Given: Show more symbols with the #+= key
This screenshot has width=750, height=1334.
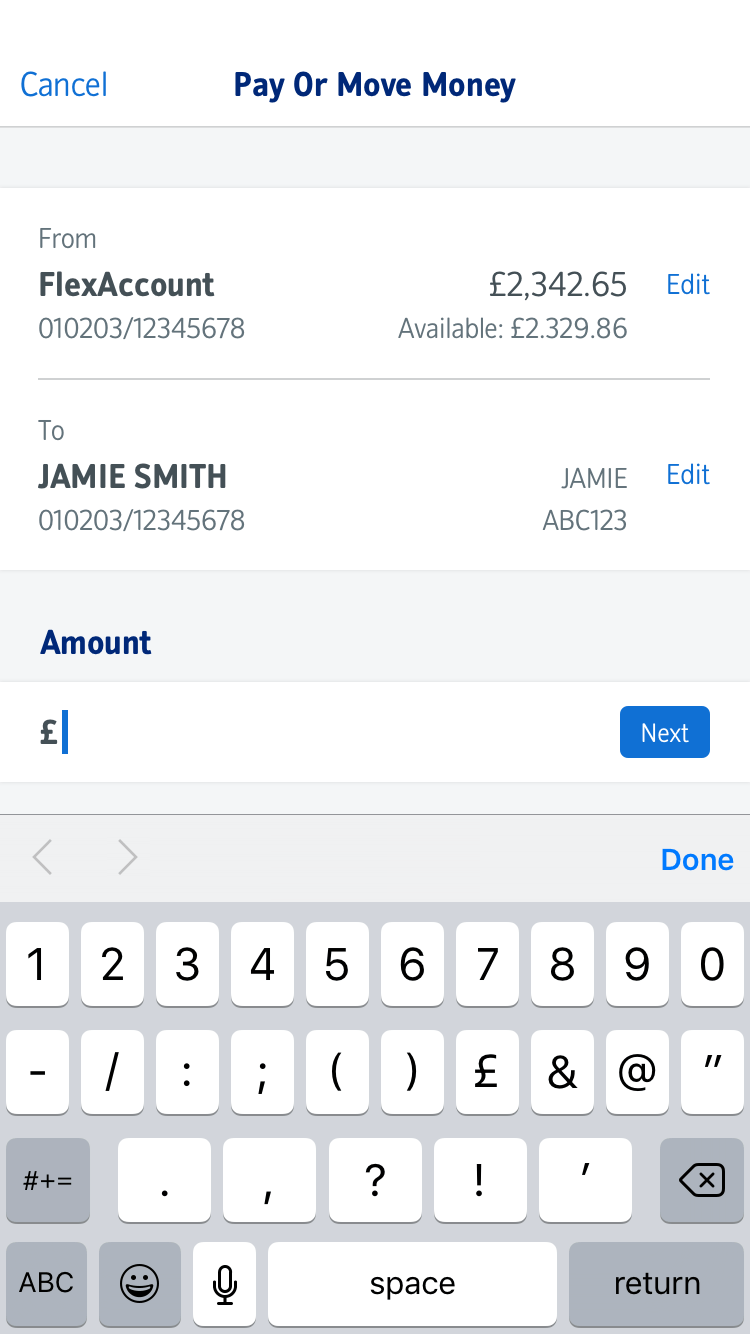Looking at the screenshot, I should (x=48, y=1181).
